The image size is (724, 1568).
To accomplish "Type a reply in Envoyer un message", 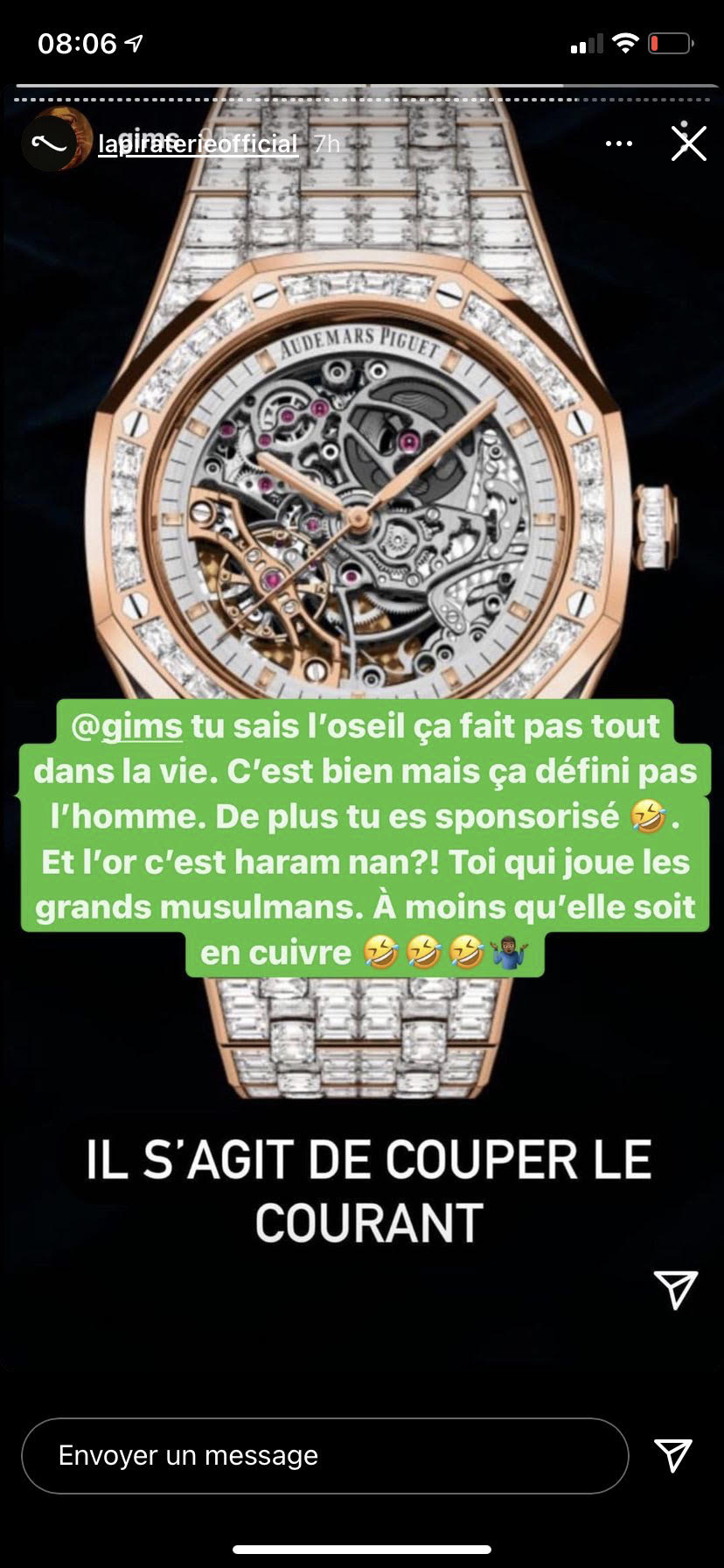I will pos(324,1456).
